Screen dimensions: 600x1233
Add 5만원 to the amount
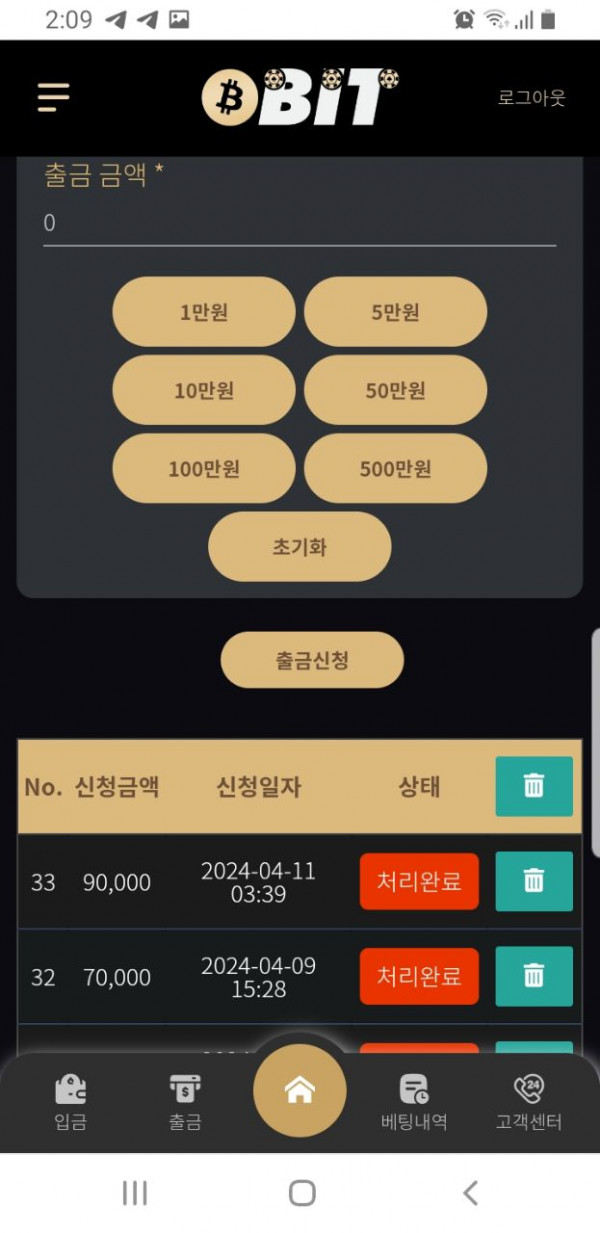tap(395, 312)
